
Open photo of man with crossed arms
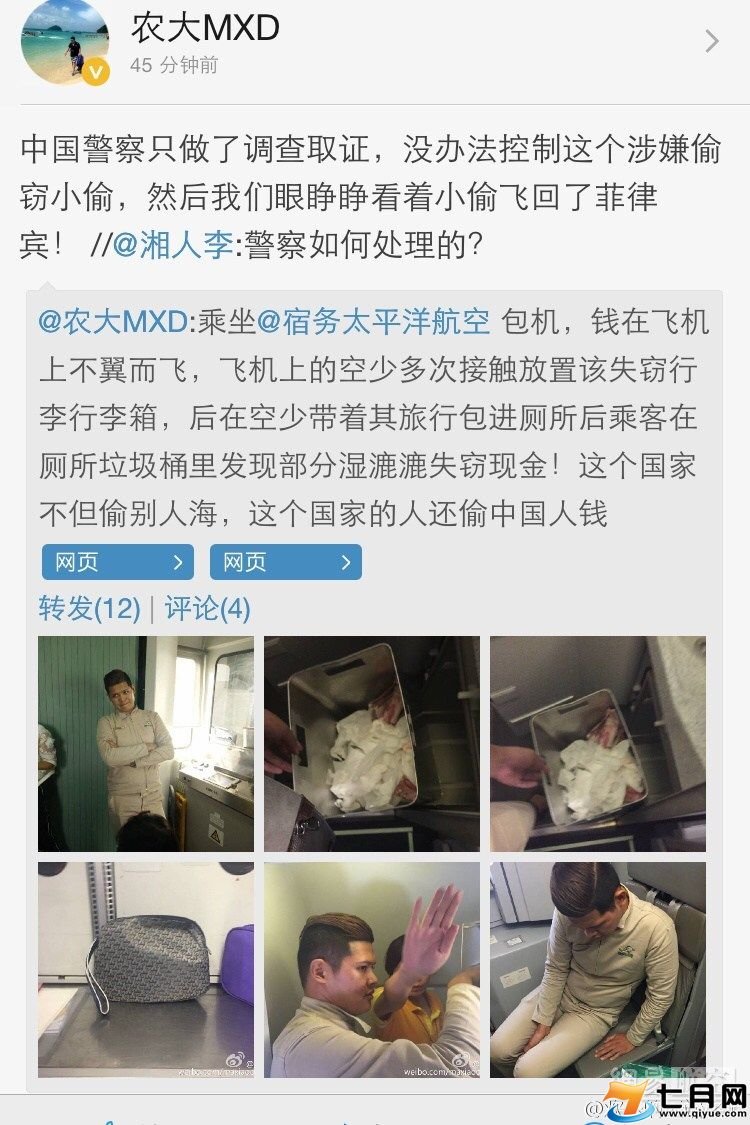point(145,743)
